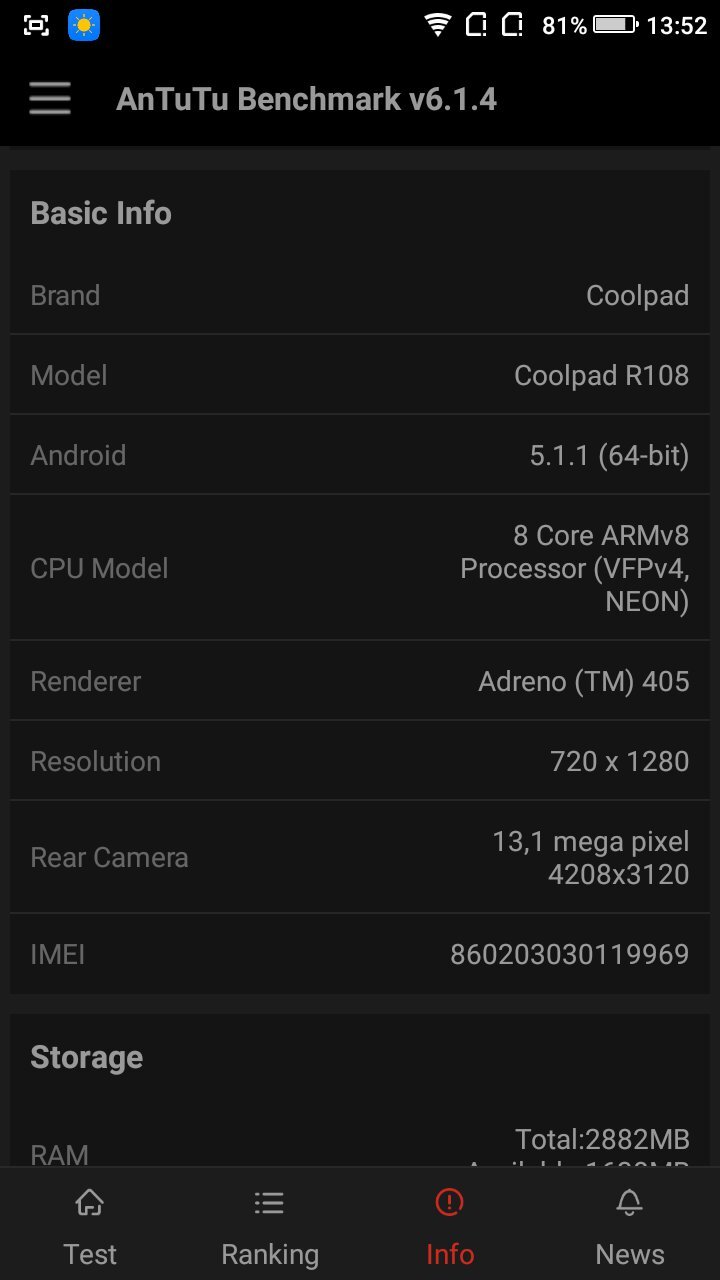This screenshot has height=1280, width=720.
Task: Tap the Wi-Fi signal icon
Action: click(440, 23)
